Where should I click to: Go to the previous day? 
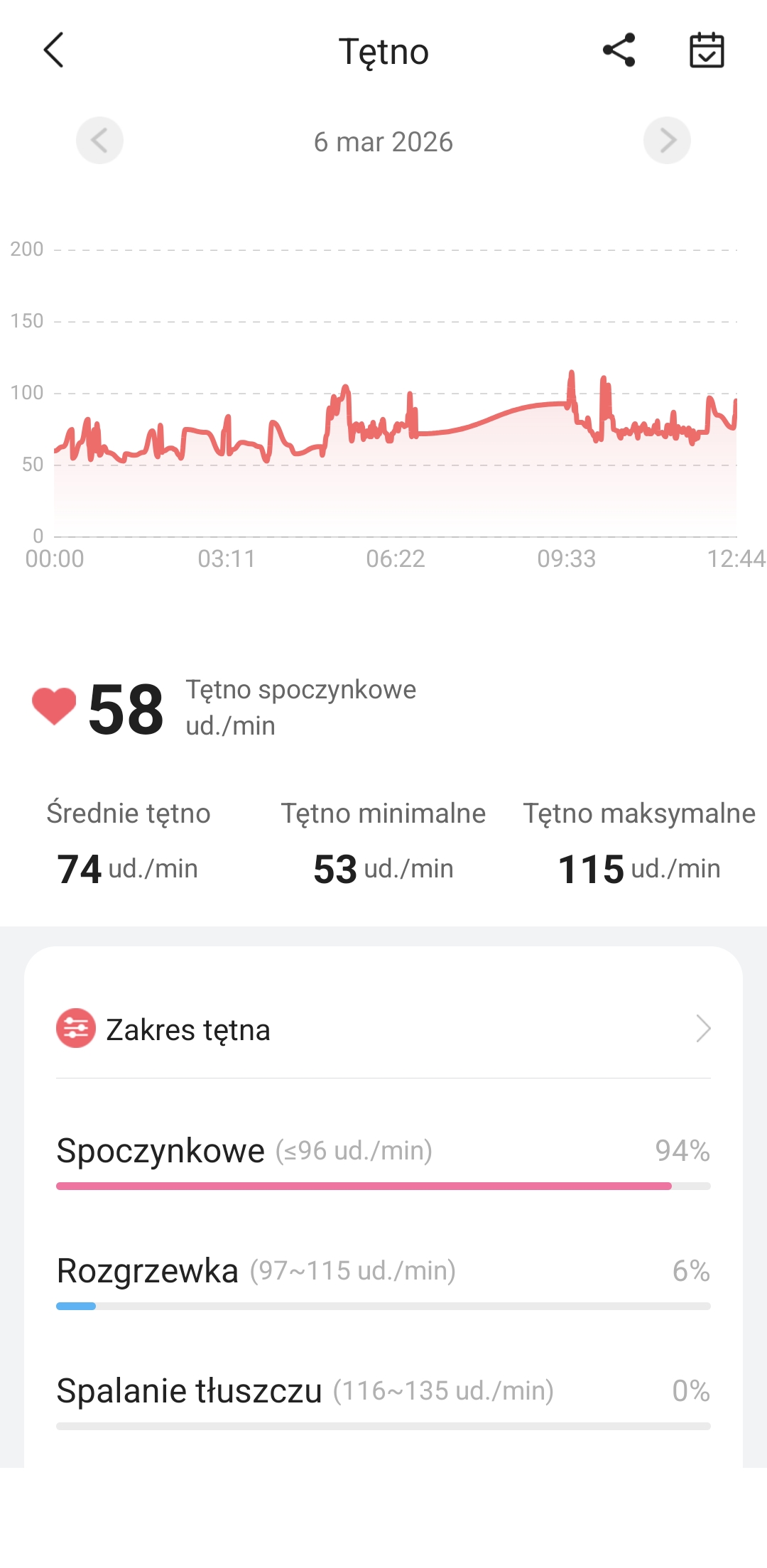pos(99,141)
